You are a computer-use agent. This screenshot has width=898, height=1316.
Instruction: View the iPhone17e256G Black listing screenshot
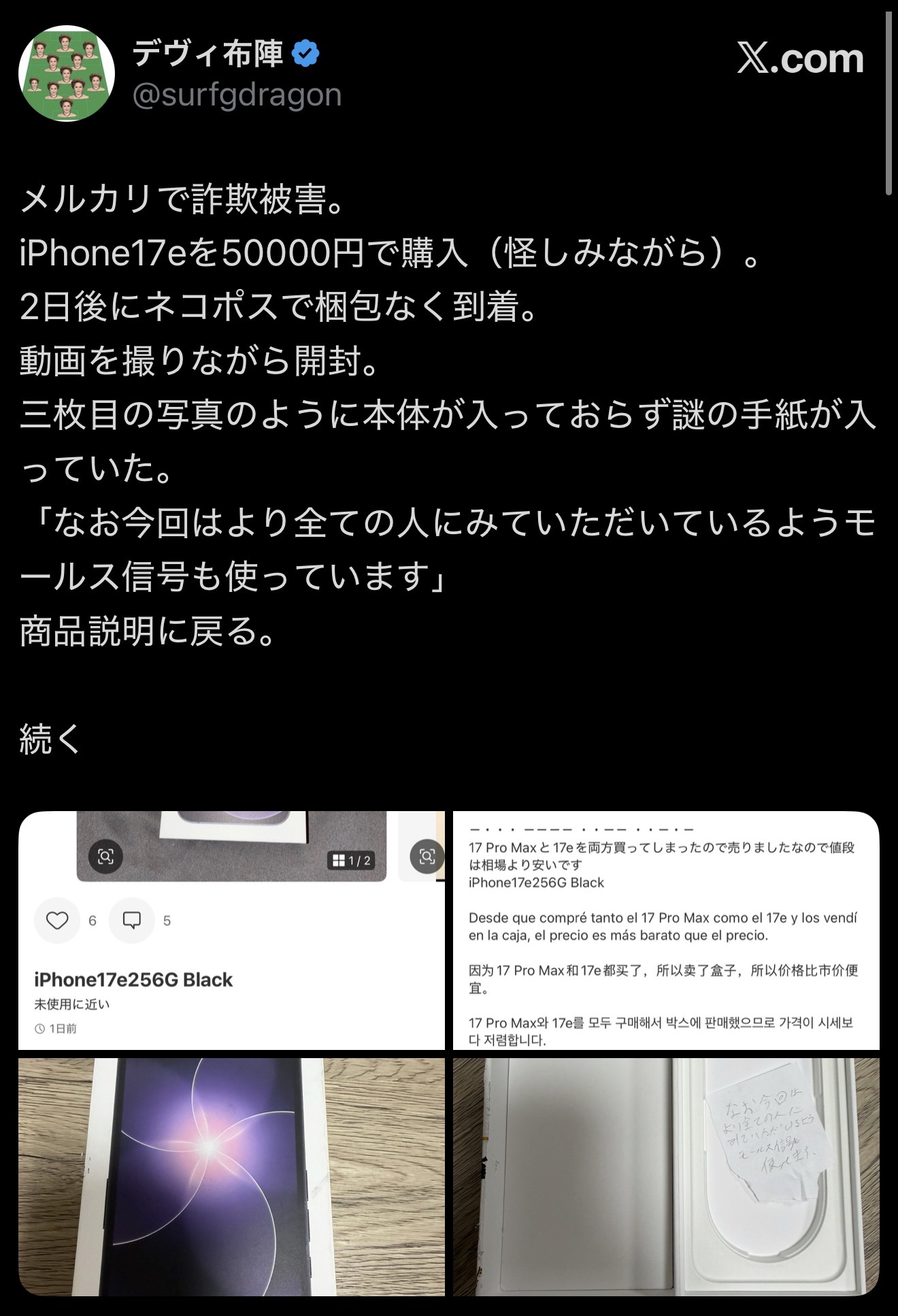(x=231, y=930)
